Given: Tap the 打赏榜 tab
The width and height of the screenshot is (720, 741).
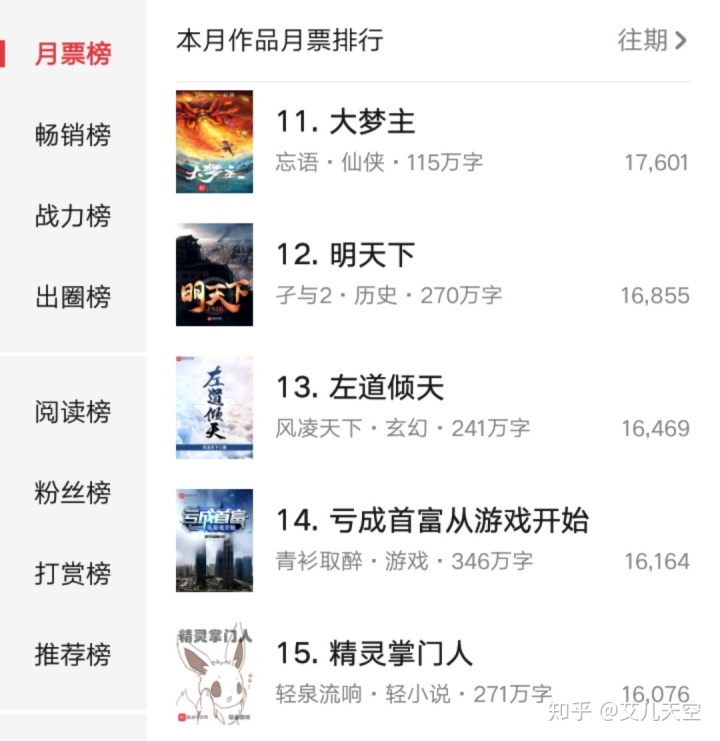Looking at the screenshot, I should 73,574.
